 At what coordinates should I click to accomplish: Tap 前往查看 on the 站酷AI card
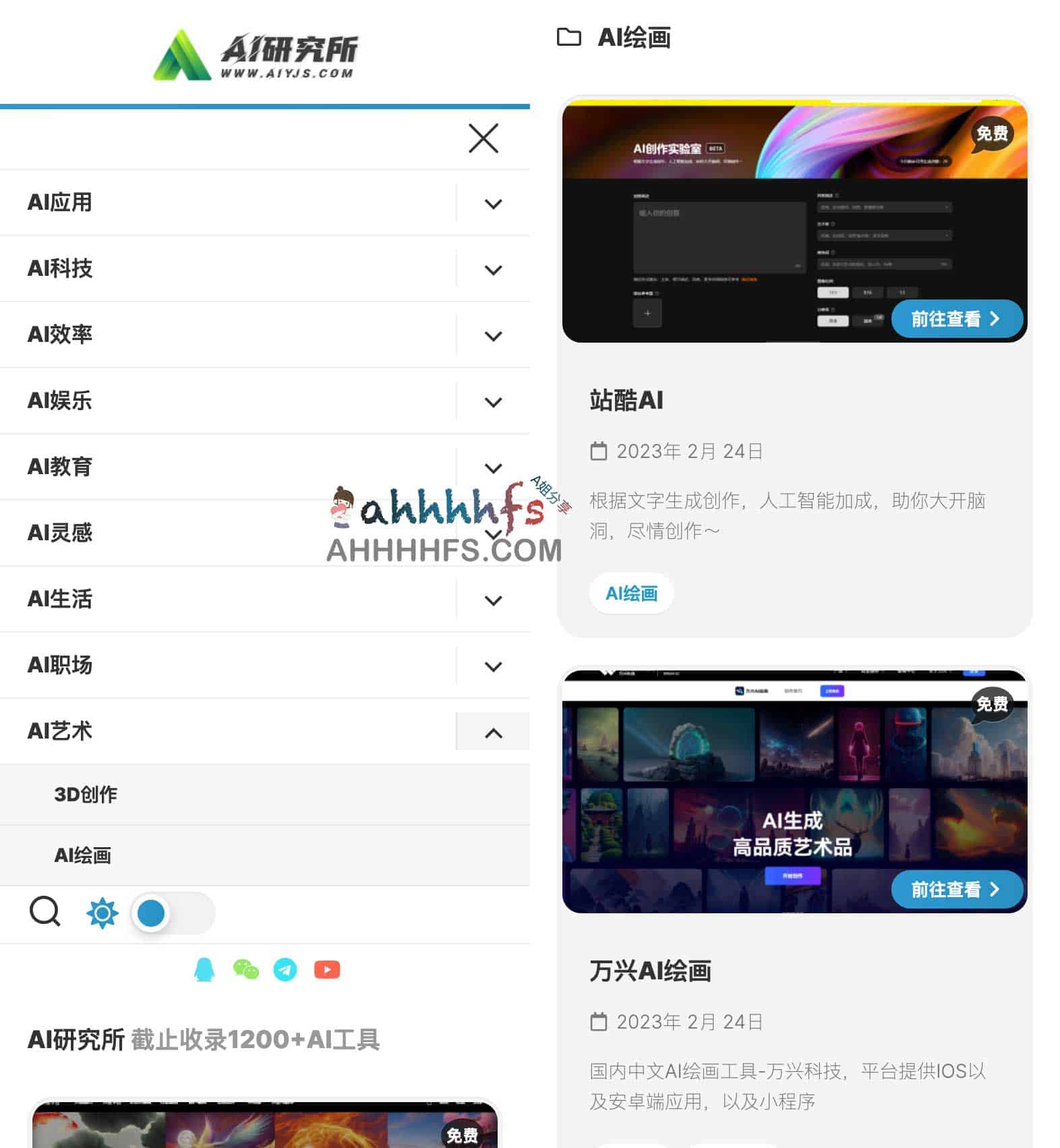[x=955, y=319]
